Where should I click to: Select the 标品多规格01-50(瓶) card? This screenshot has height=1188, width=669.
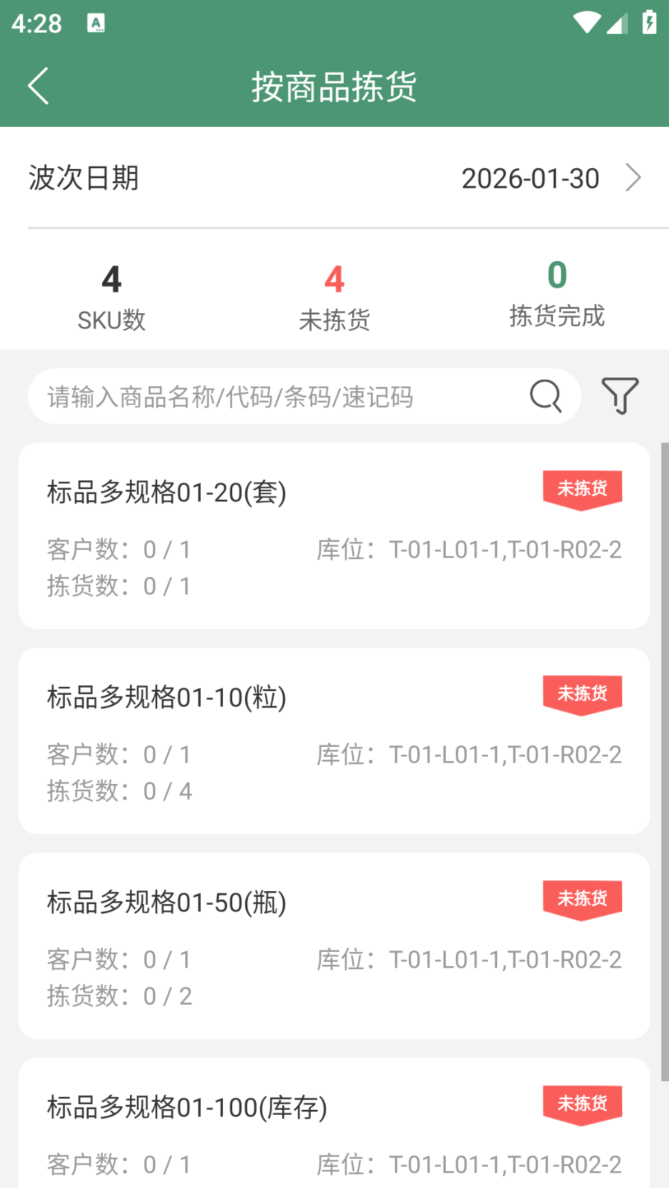click(334, 946)
